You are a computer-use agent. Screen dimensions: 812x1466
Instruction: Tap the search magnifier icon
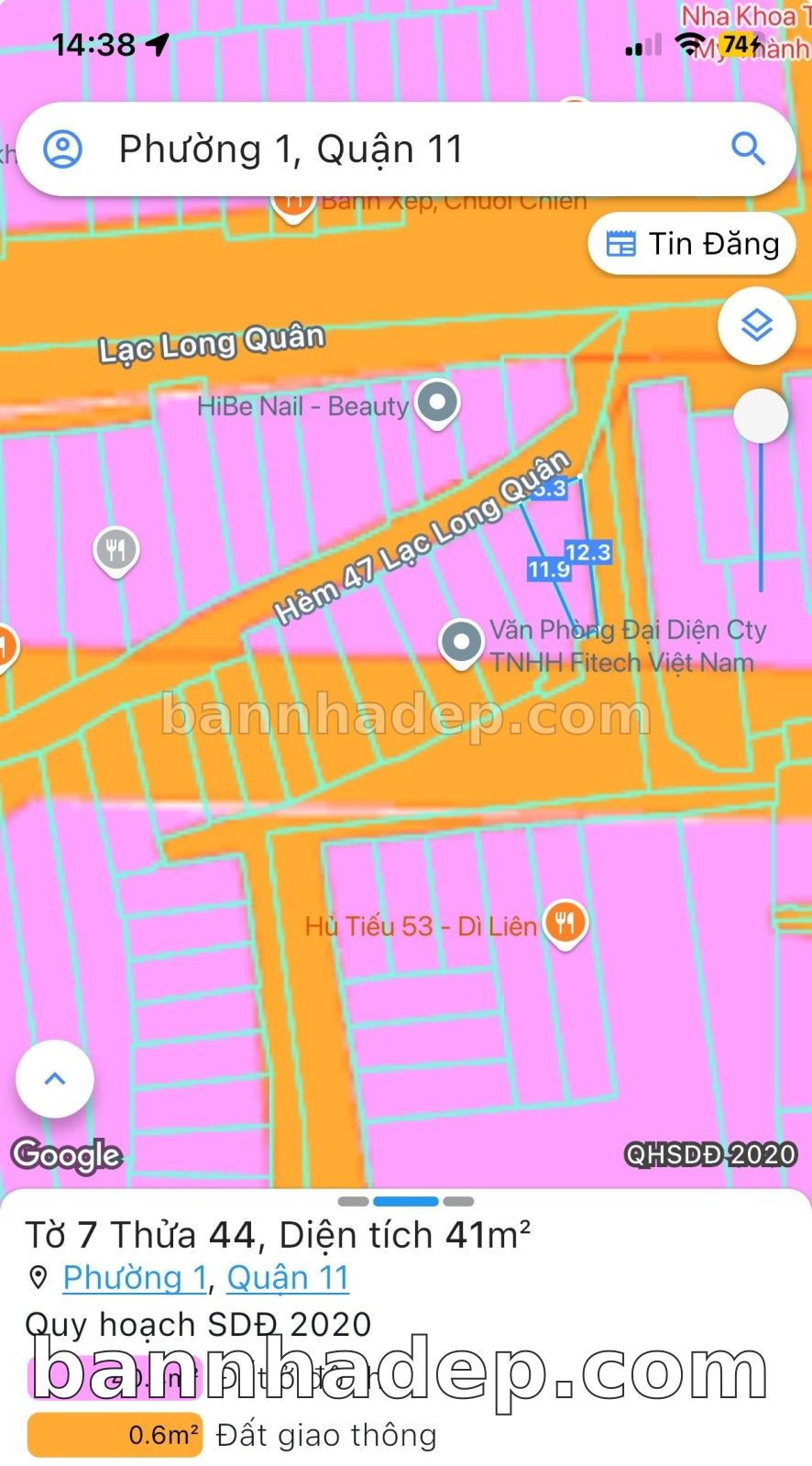tap(748, 149)
